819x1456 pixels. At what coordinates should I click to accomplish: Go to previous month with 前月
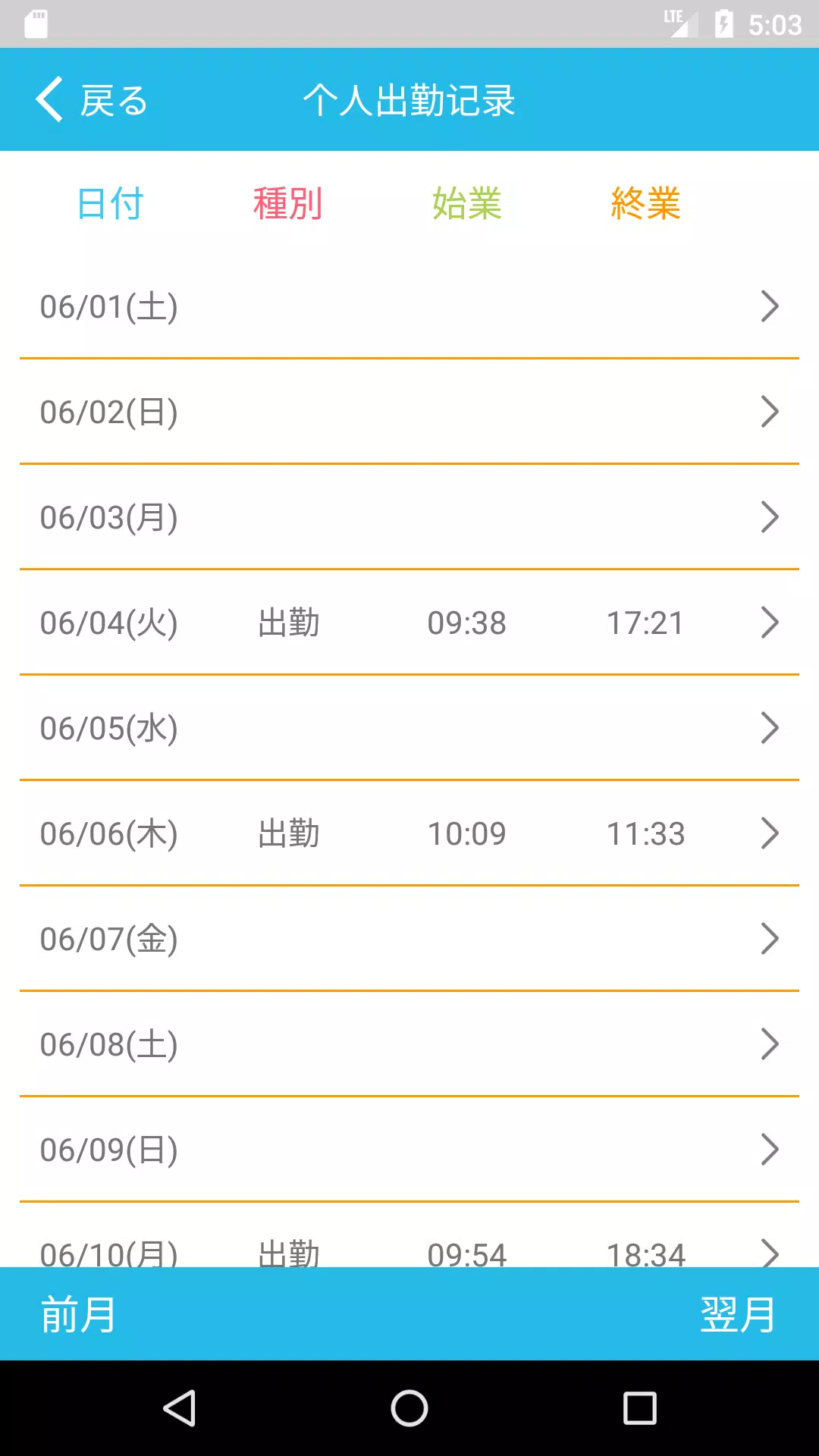(78, 1314)
